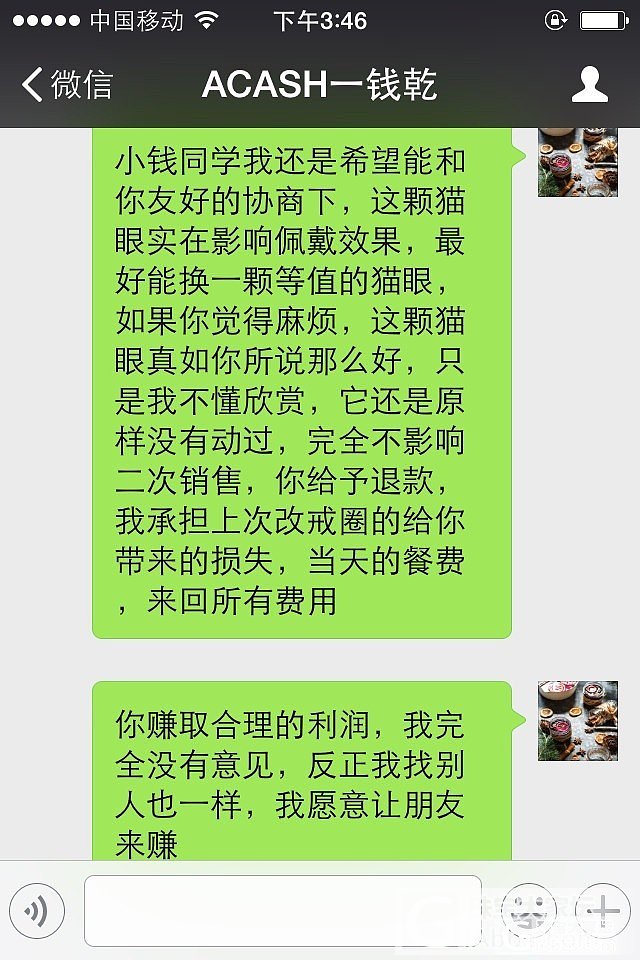The width and height of the screenshot is (640, 960).
Task: Open the emoji sticker picker
Action: [x=528, y=910]
